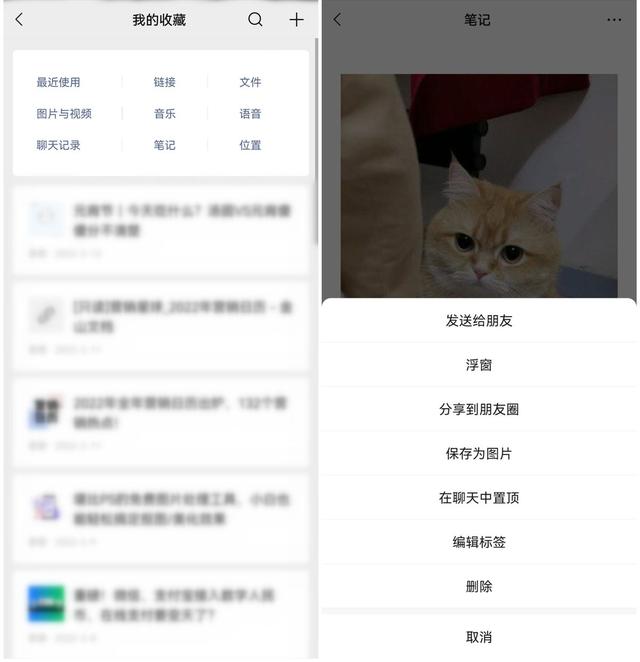Show 语音 favorites
640x662 pixels.
250,114
